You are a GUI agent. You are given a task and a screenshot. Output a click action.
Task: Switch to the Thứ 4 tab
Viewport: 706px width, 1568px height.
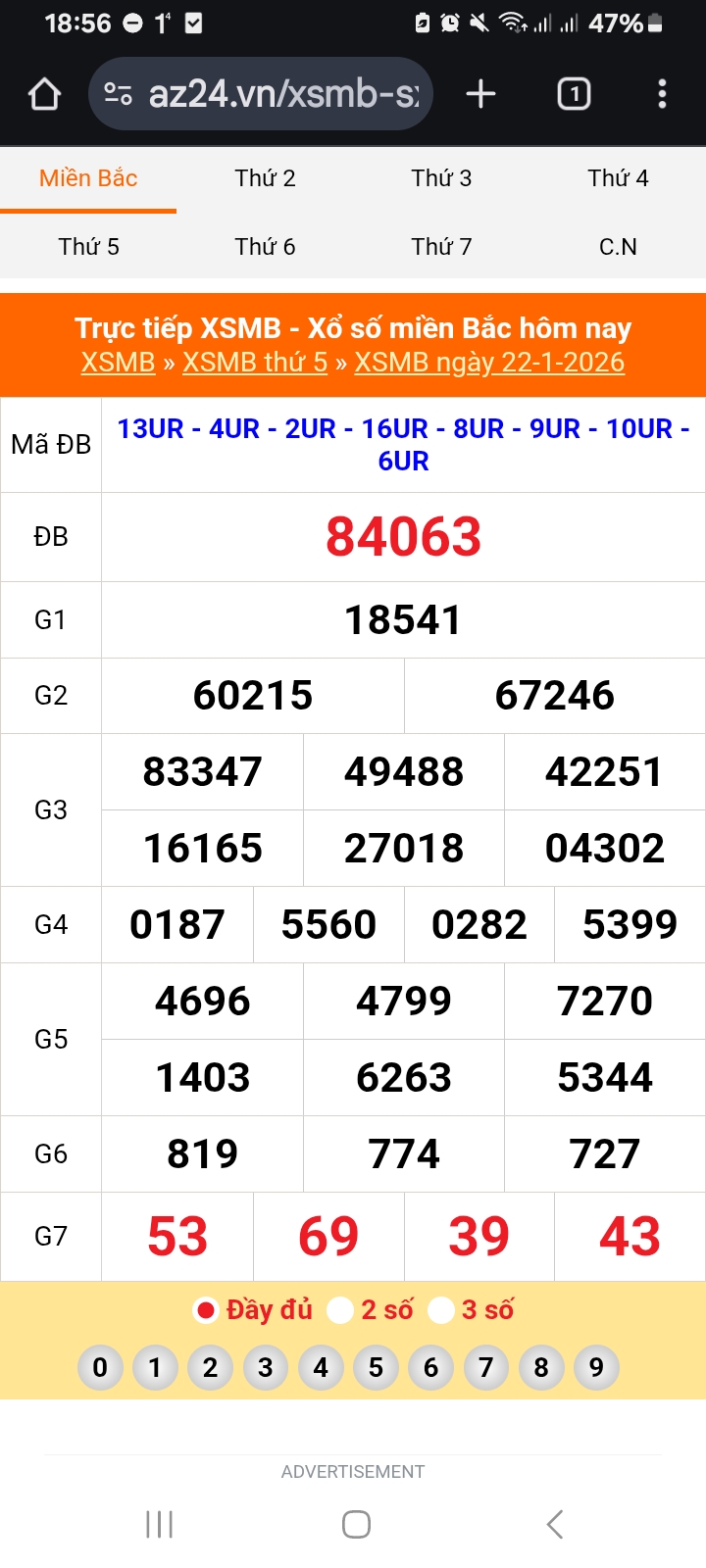click(618, 178)
